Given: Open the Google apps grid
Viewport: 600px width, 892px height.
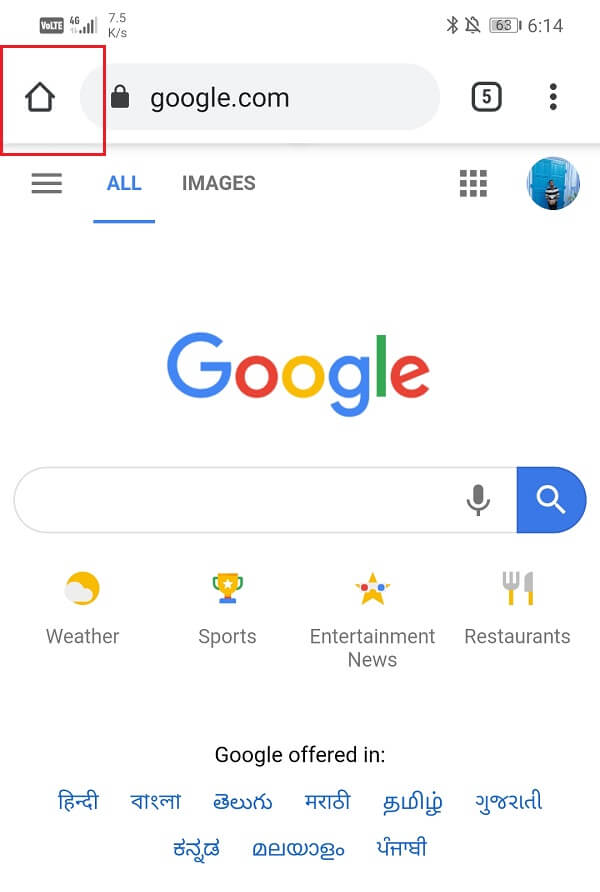Looking at the screenshot, I should pyautogui.click(x=472, y=183).
